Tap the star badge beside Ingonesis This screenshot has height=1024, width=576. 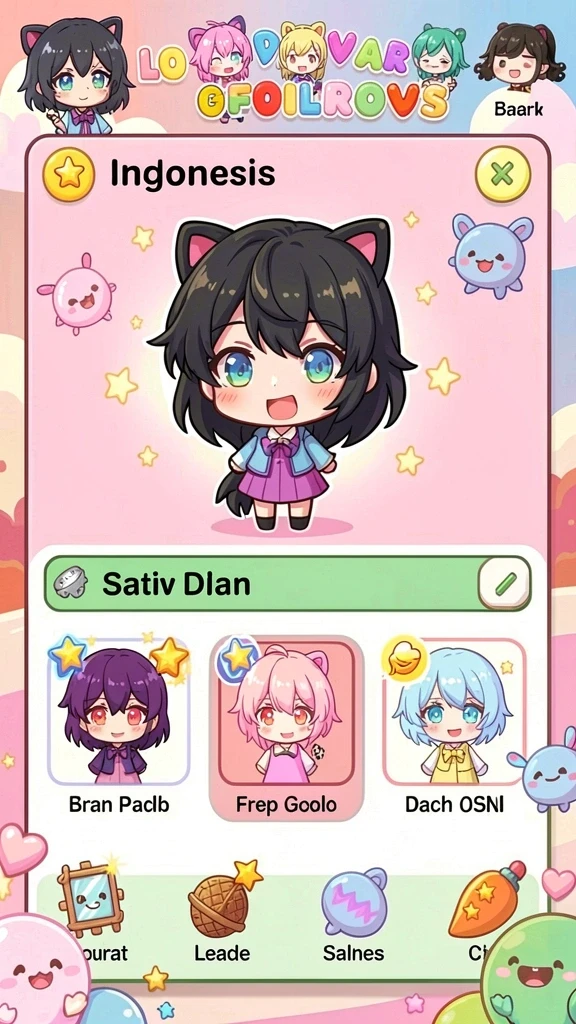pyautogui.click(x=69, y=174)
